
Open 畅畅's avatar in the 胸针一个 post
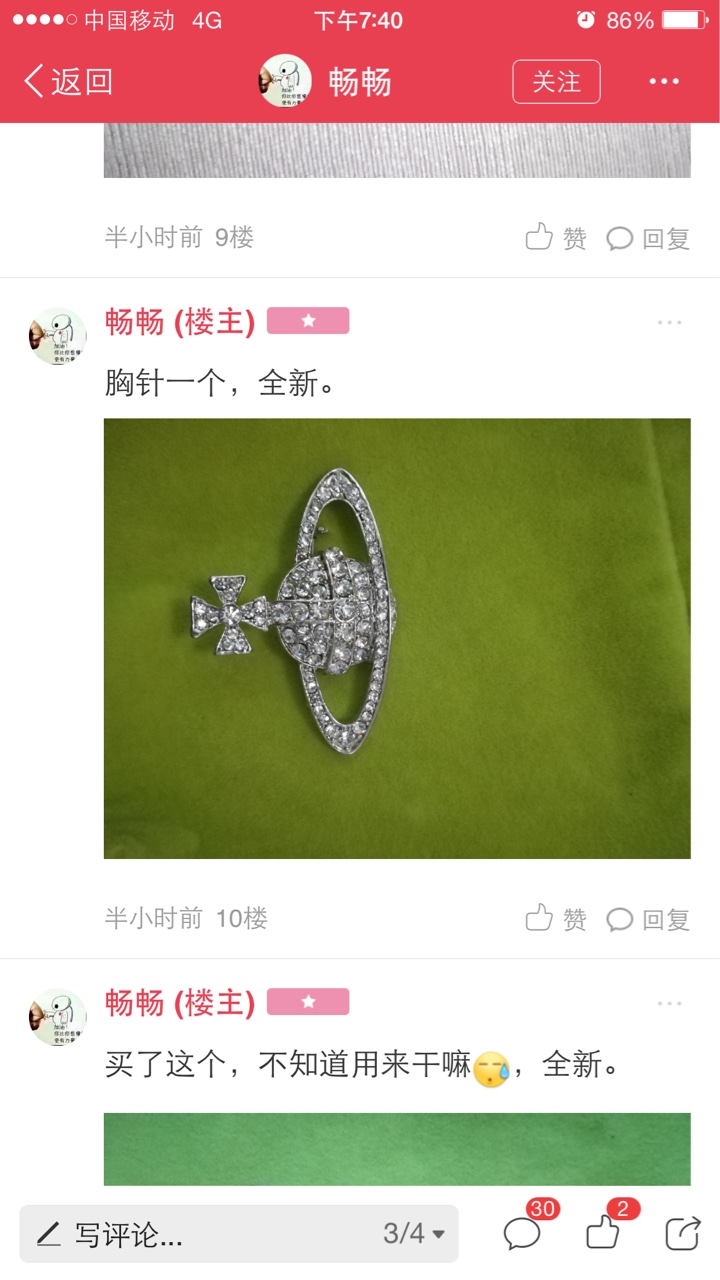[x=57, y=336]
